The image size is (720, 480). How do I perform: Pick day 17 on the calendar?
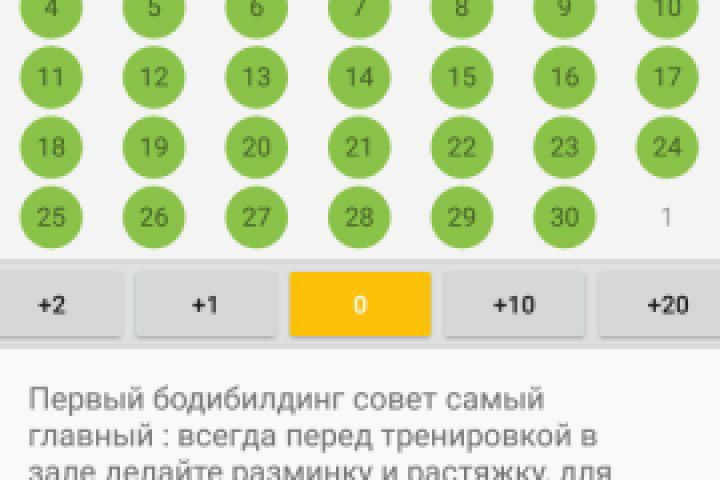[x=667, y=77]
